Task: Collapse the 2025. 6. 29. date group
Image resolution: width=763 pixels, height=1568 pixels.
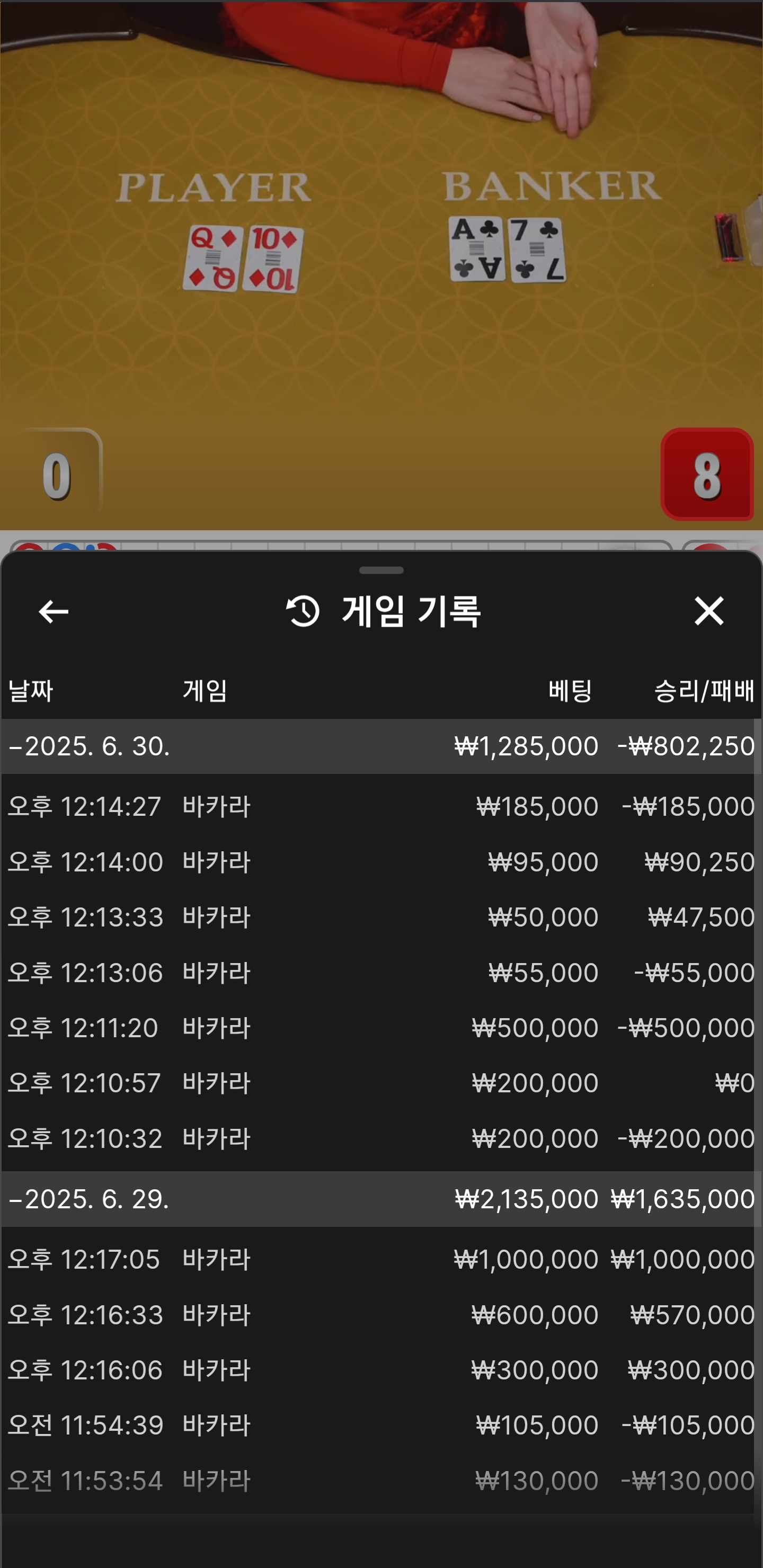Action: click(89, 1199)
